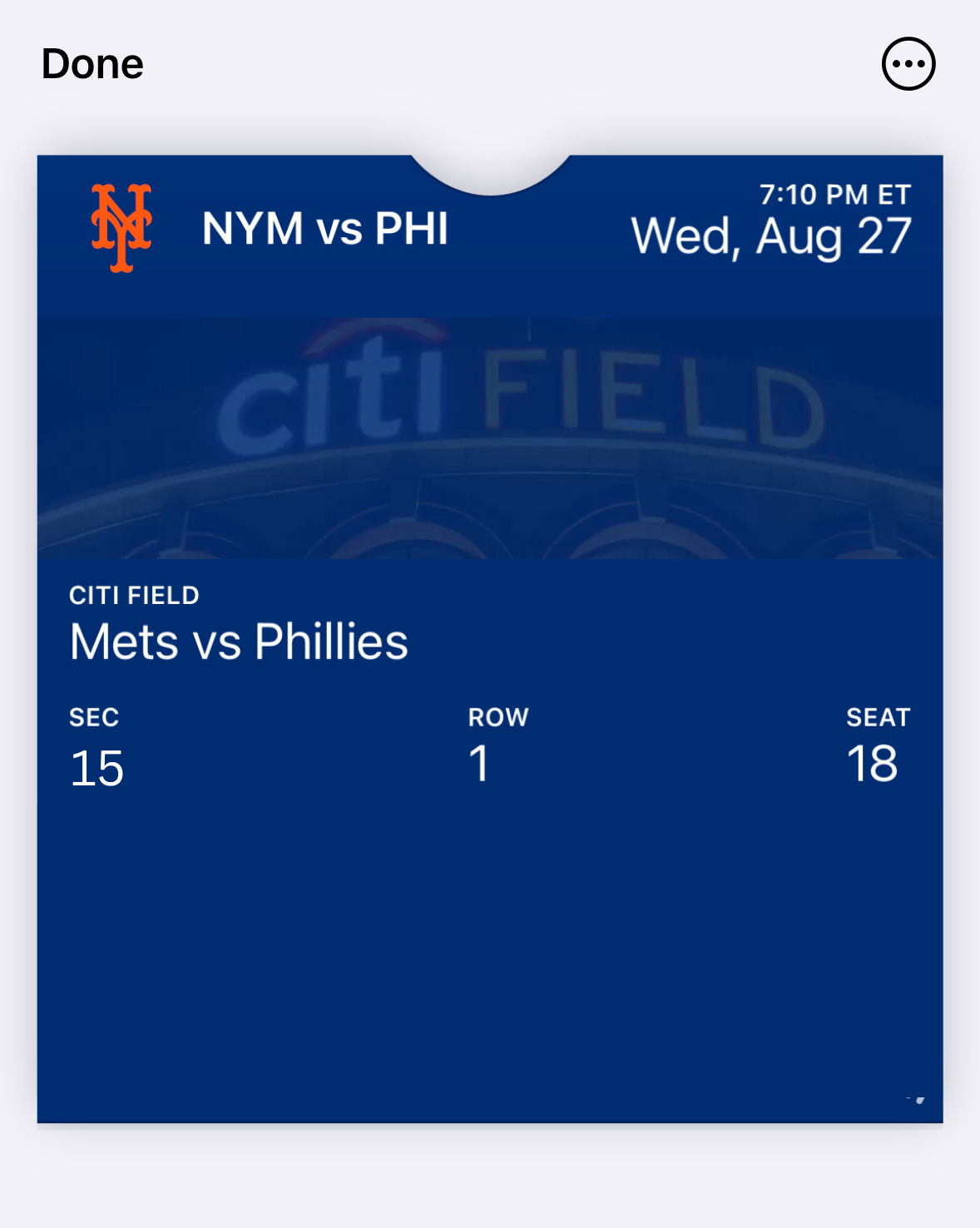Select the NYM vs PHI header
The image size is (980, 1228).
pyautogui.click(x=324, y=230)
